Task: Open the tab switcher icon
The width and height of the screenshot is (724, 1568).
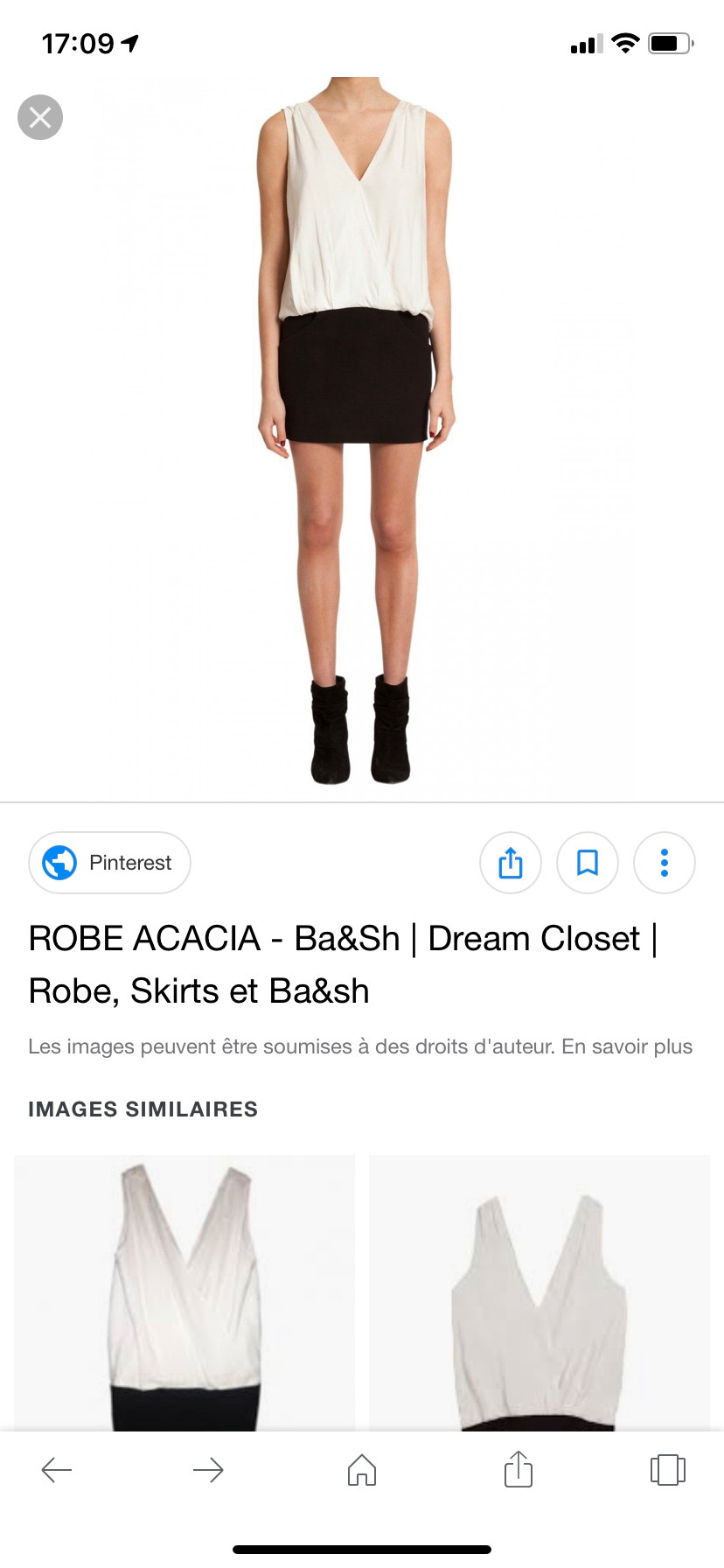Action: tap(668, 1470)
